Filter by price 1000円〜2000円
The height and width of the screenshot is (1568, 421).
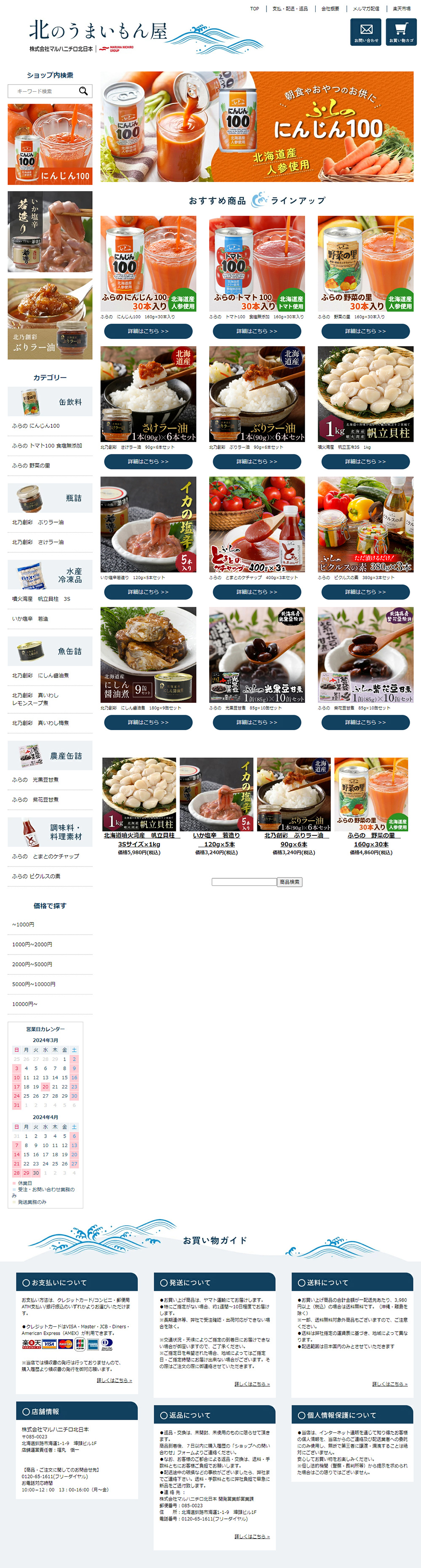32,944
